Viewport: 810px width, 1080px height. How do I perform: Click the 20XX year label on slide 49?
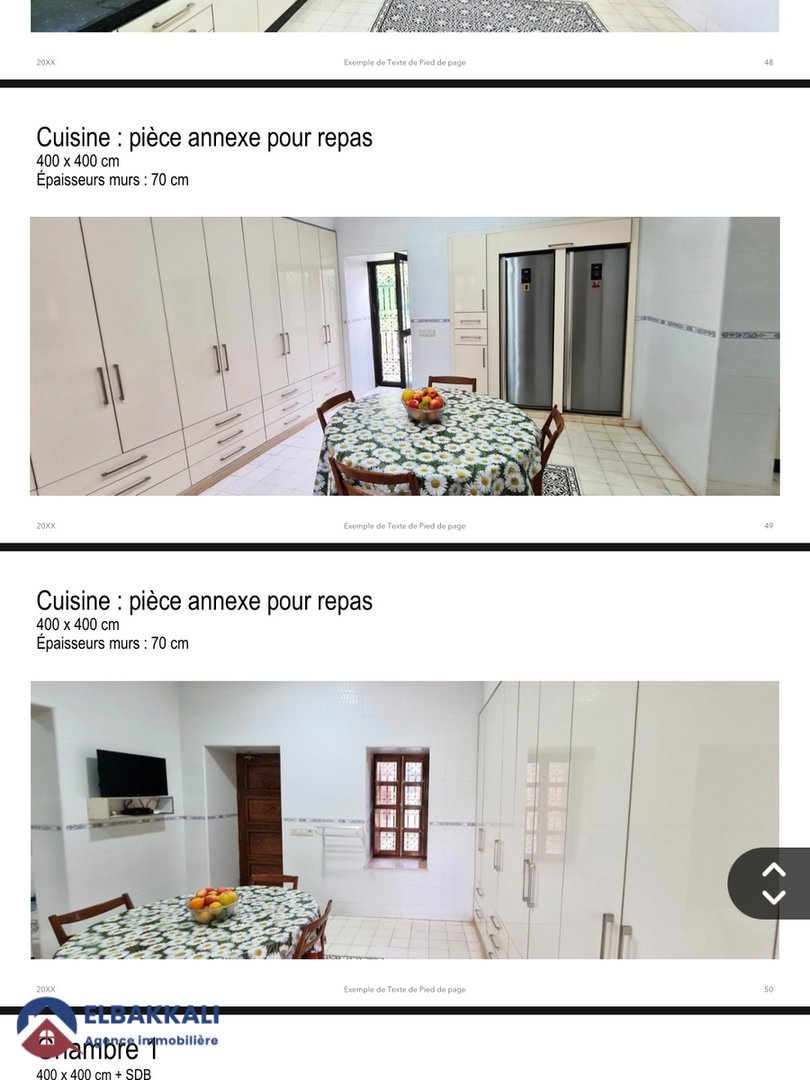pos(44,524)
